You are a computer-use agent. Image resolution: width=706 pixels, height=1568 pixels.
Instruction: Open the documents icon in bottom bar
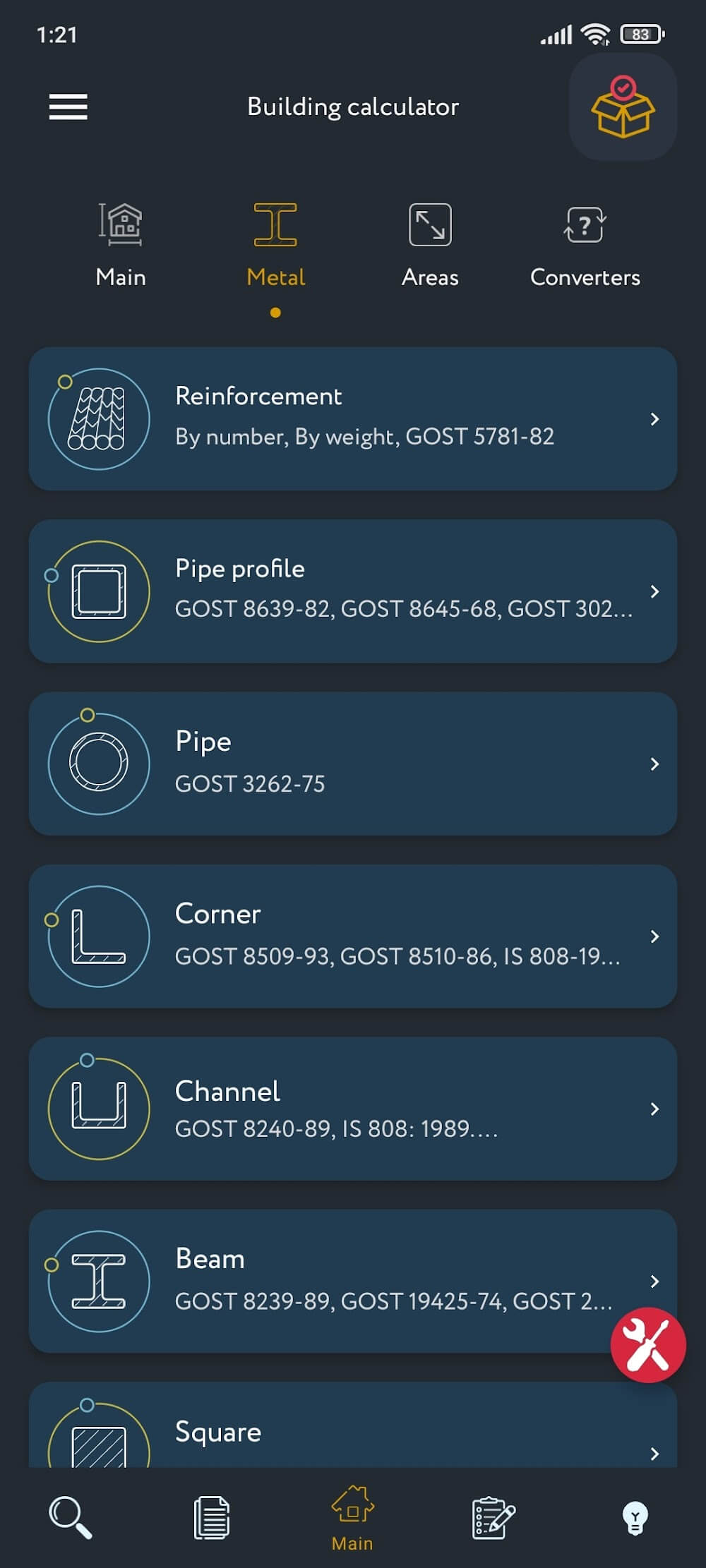click(212, 1517)
